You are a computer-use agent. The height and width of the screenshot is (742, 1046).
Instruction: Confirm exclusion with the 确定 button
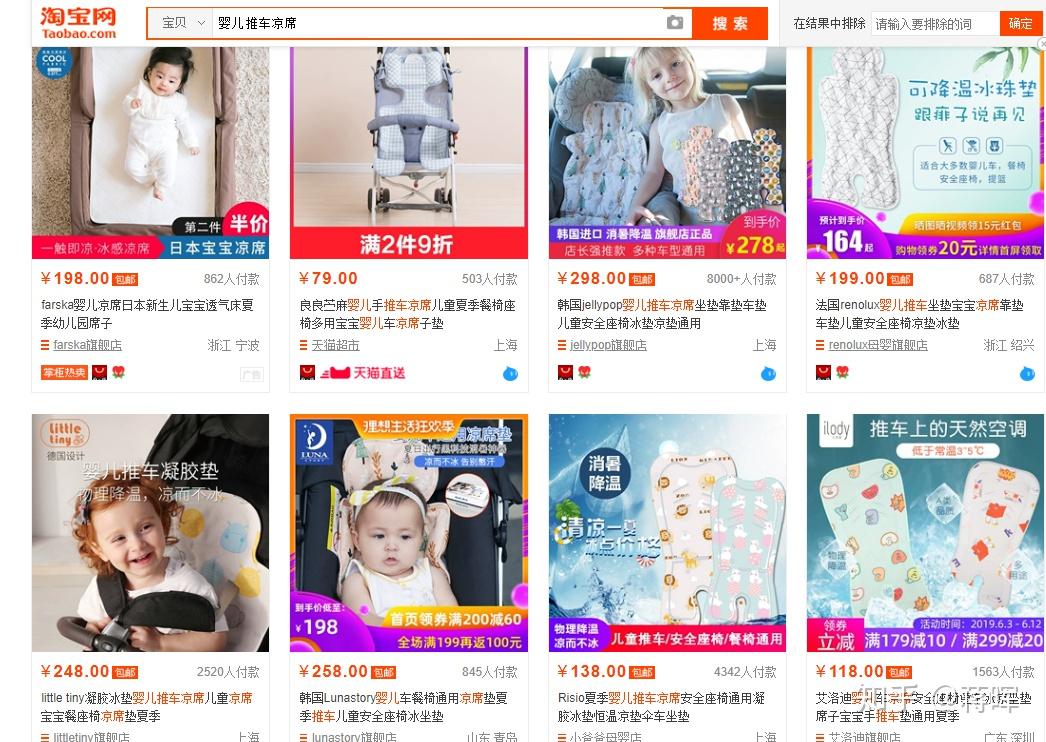[x=1020, y=24]
